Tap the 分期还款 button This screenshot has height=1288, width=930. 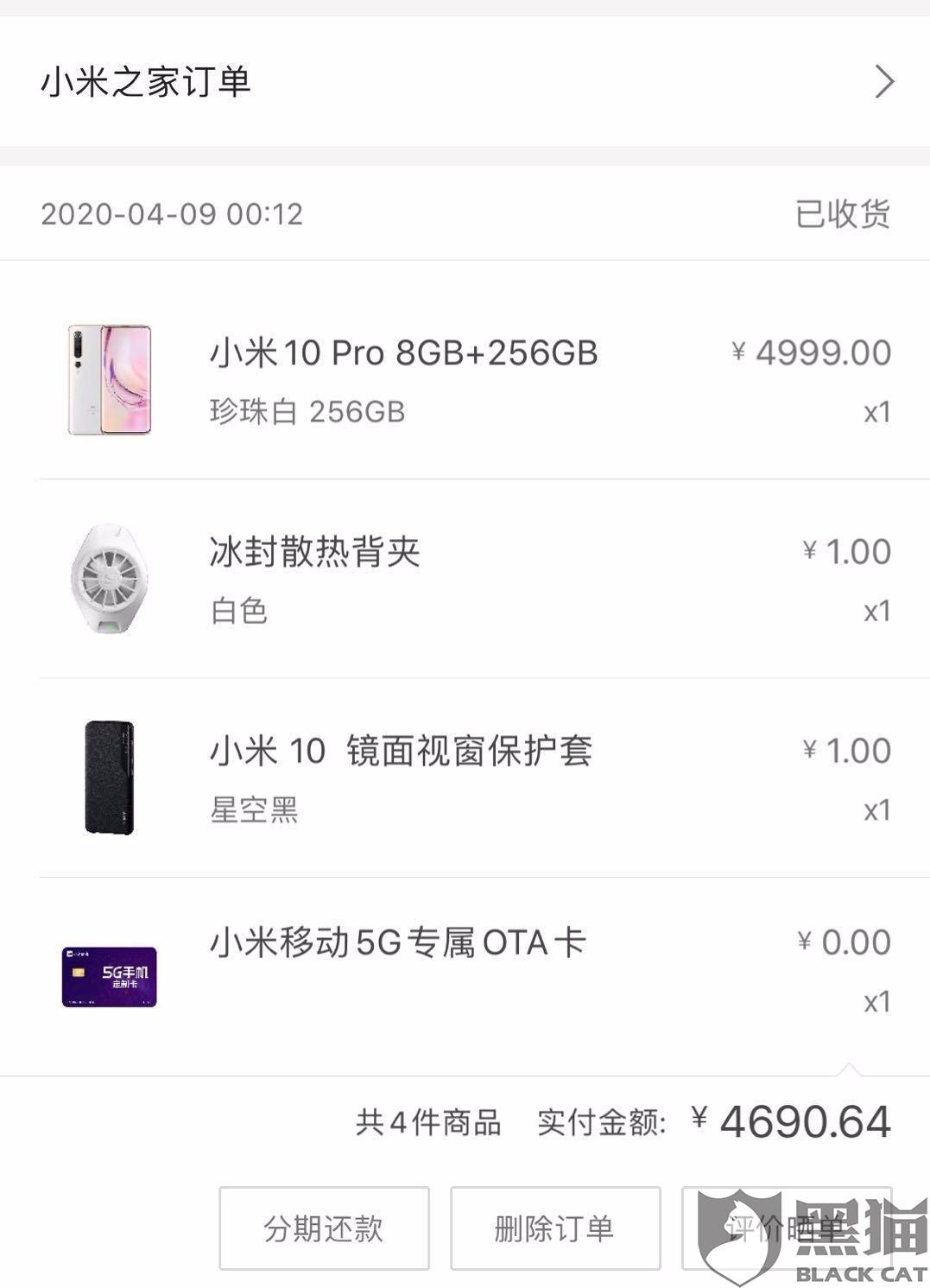click(x=324, y=1228)
